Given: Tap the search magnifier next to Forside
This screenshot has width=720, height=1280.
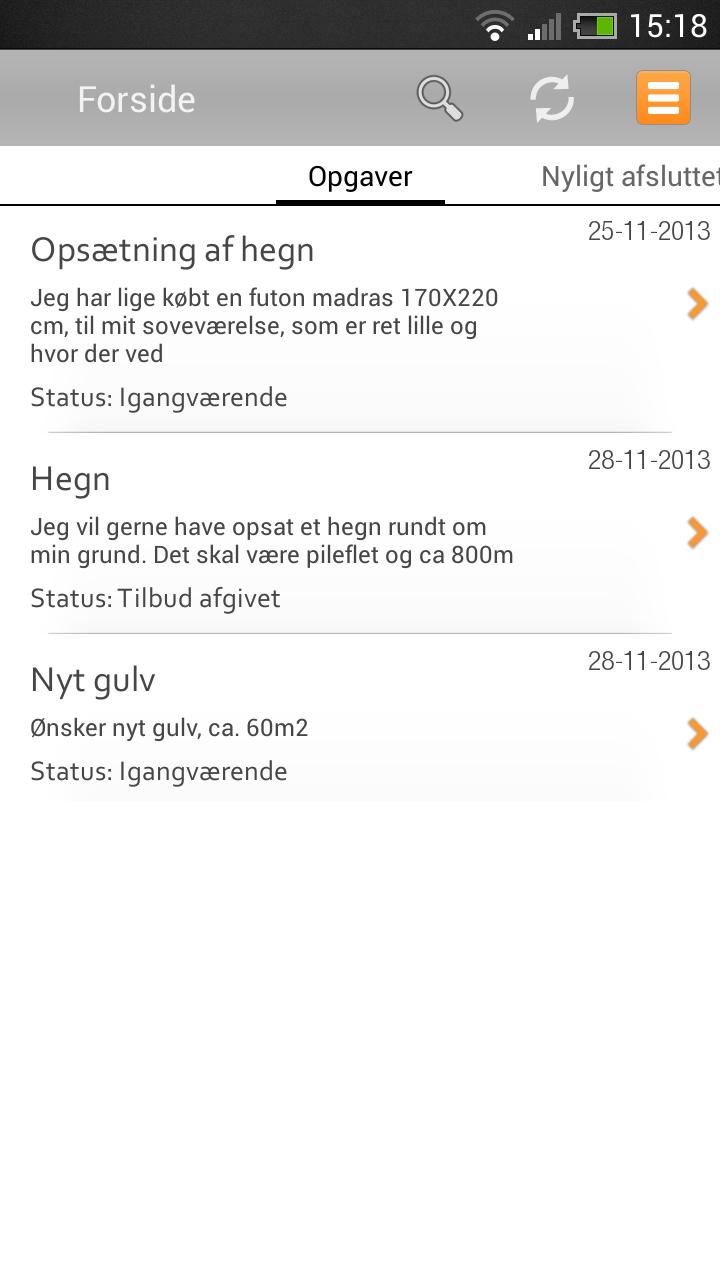Looking at the screenshot, I should 438,97.
